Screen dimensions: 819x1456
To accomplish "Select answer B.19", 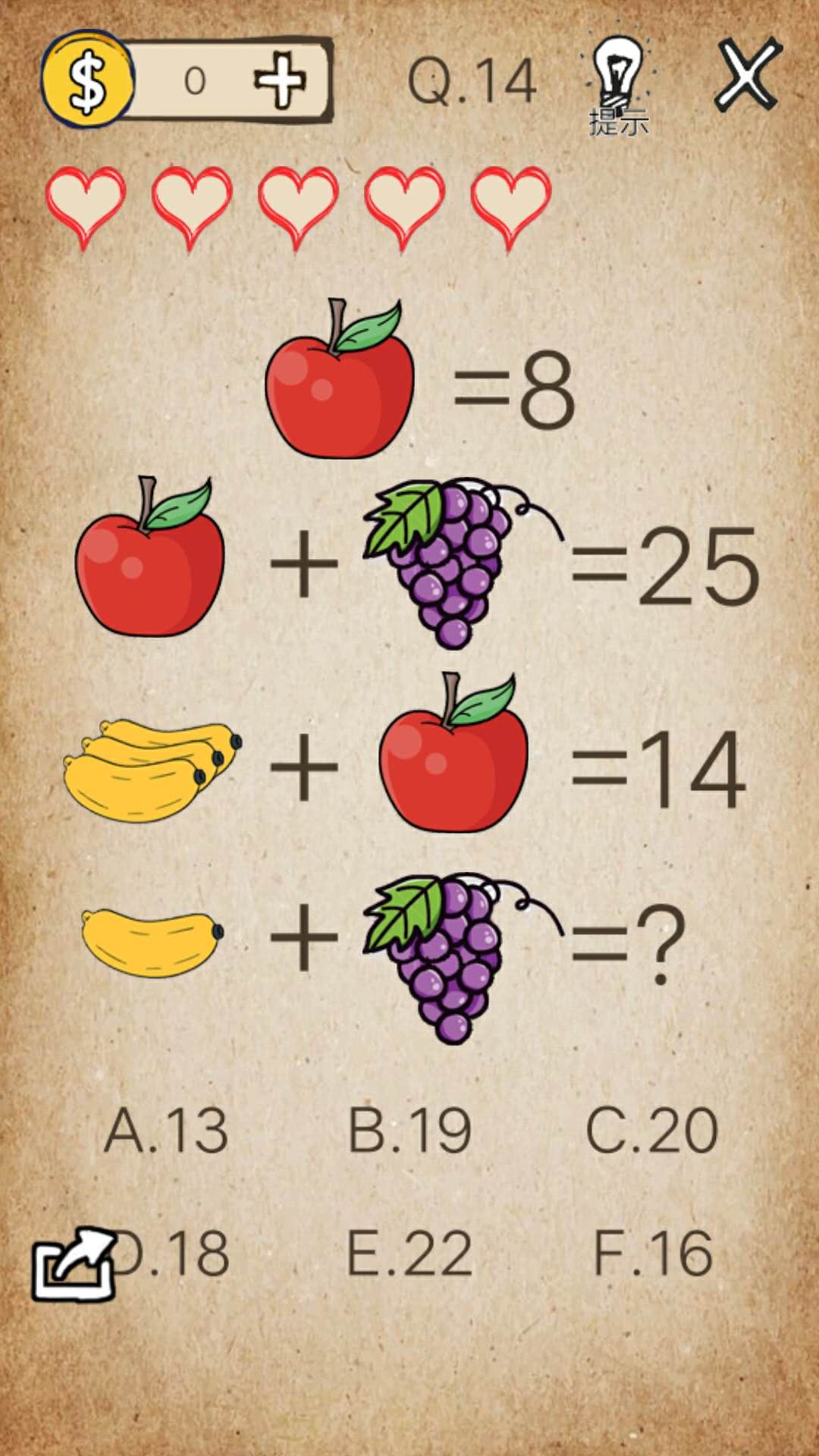I will [409, 1130].
